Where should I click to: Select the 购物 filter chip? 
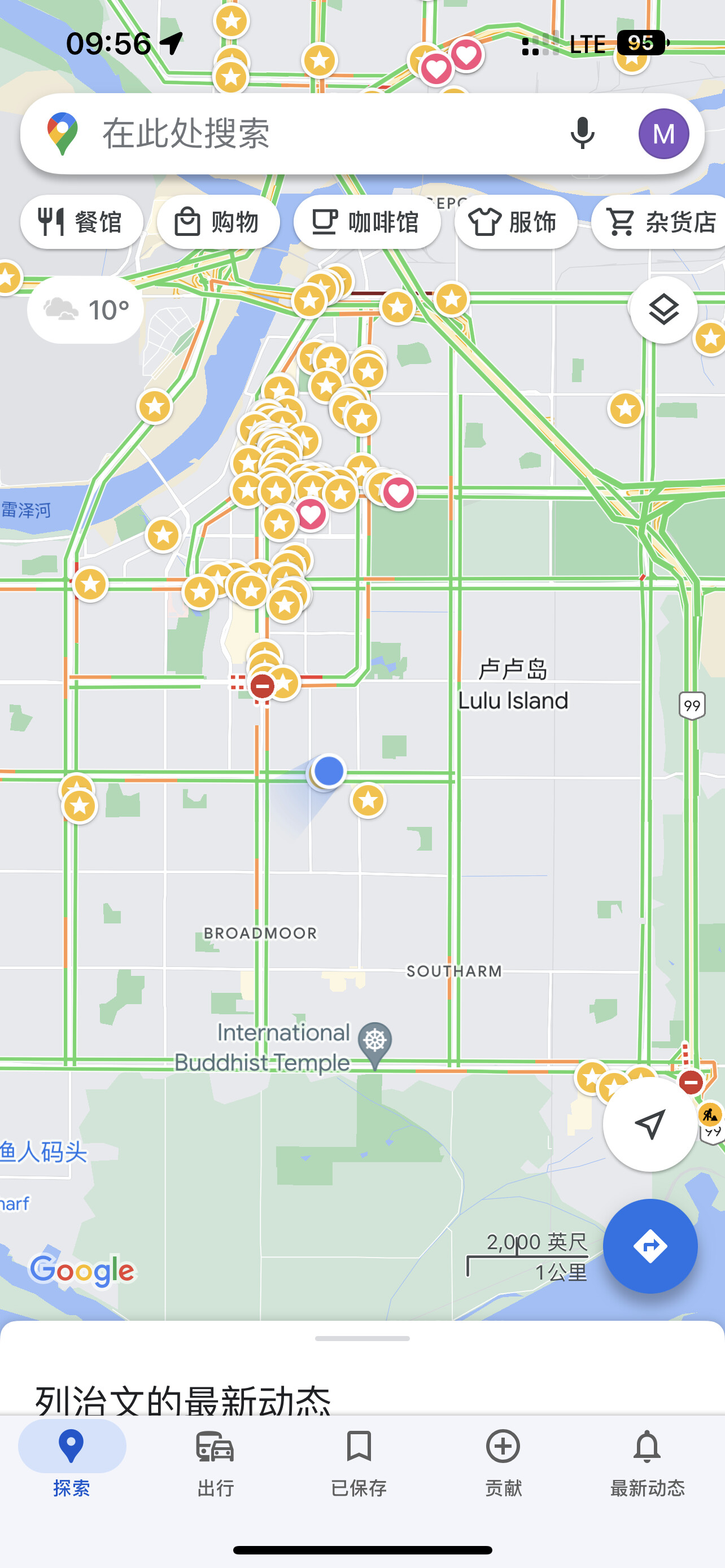219,222
